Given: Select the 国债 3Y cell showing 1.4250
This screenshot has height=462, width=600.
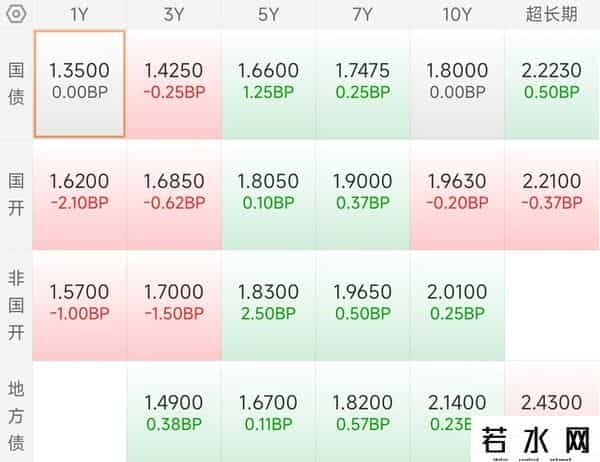Looking at the screenshot, I should [x=174, y=83].
